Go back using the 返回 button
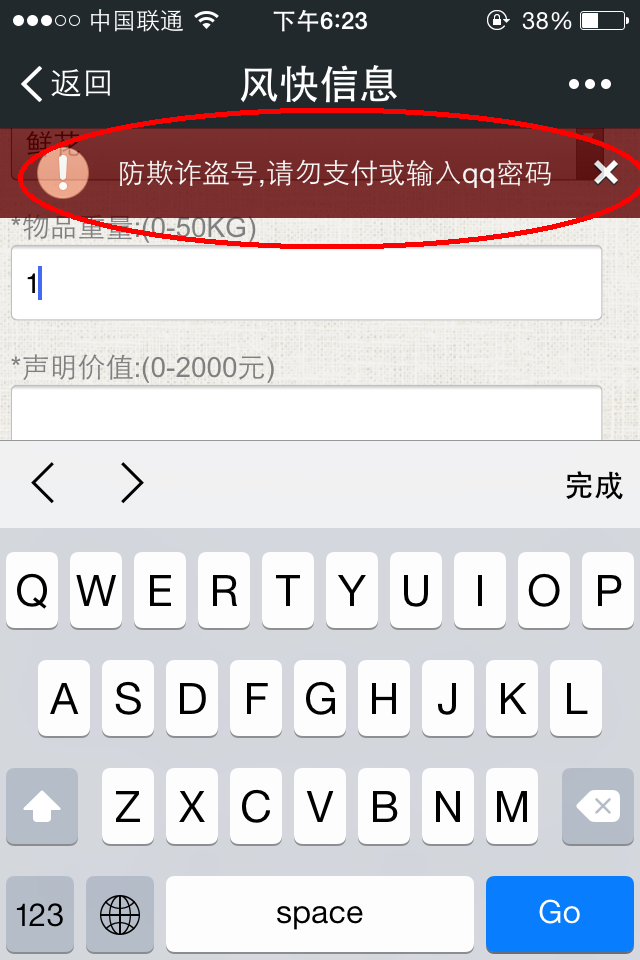Image resolution: width=640 pixels, height=960 pixels. click(66, 84)
